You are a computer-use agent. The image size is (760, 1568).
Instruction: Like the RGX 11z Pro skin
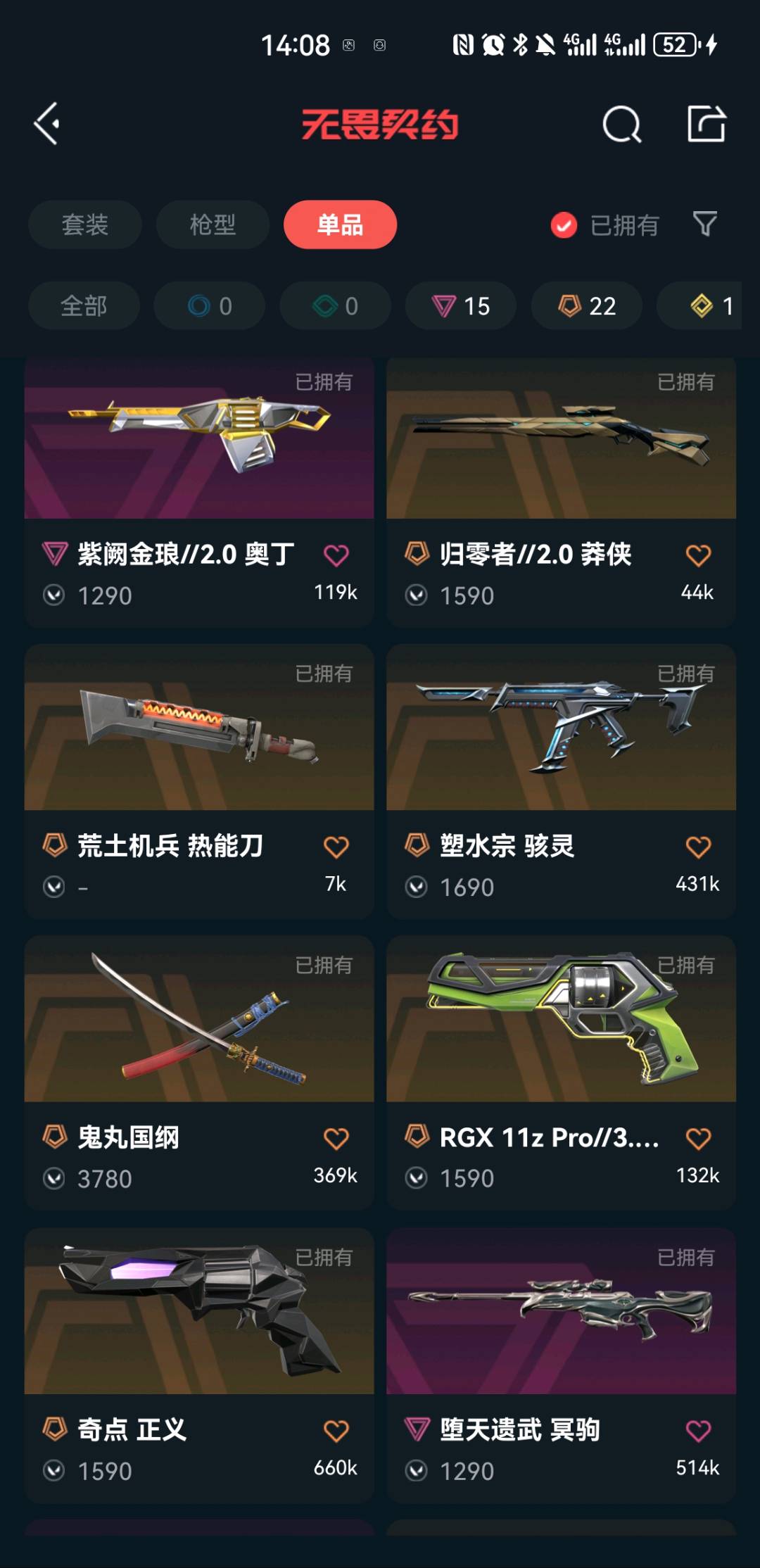(698, 1138)
